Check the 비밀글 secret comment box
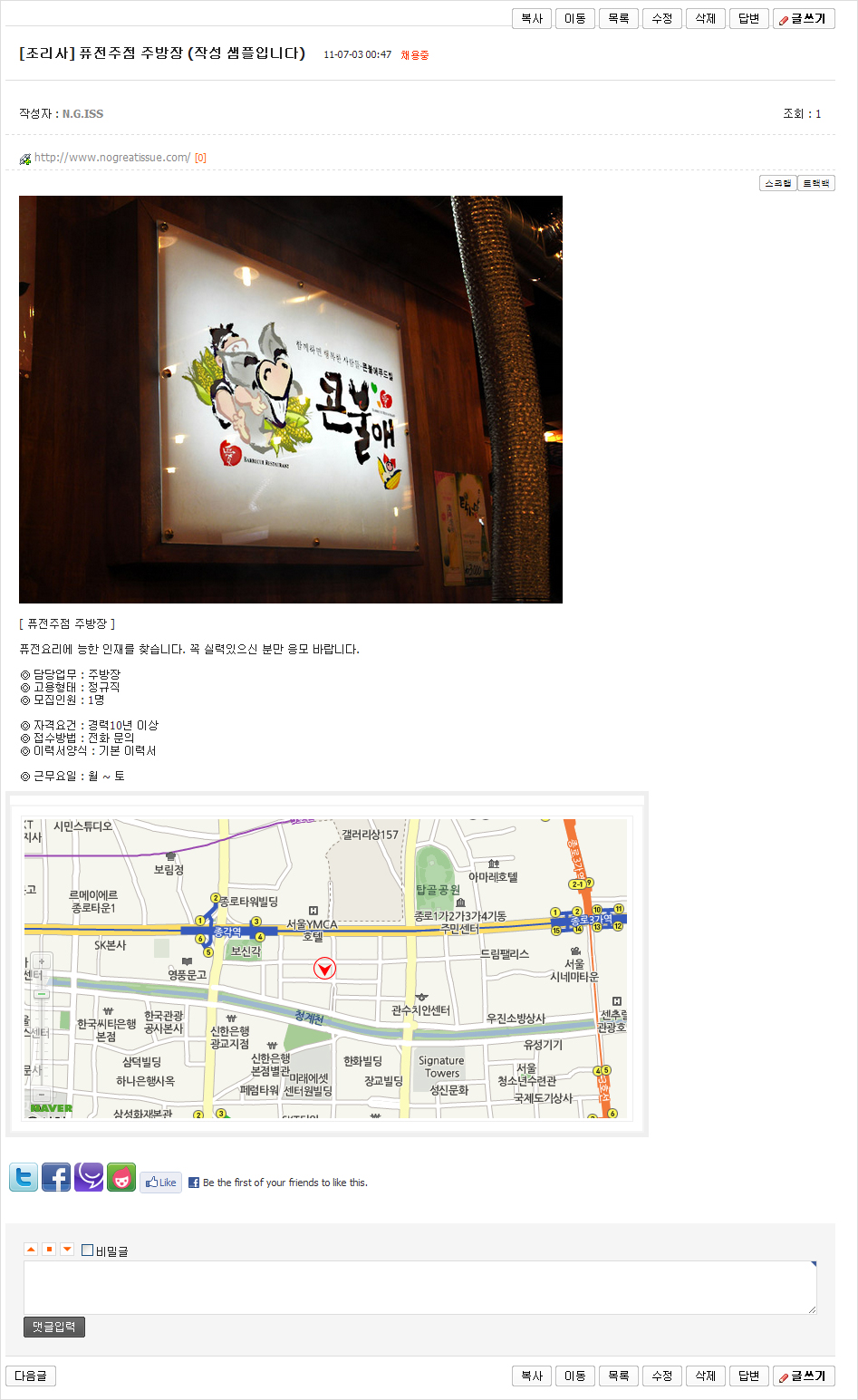Viewport: 858px width, 1400px height. (x=88, y=1250)
